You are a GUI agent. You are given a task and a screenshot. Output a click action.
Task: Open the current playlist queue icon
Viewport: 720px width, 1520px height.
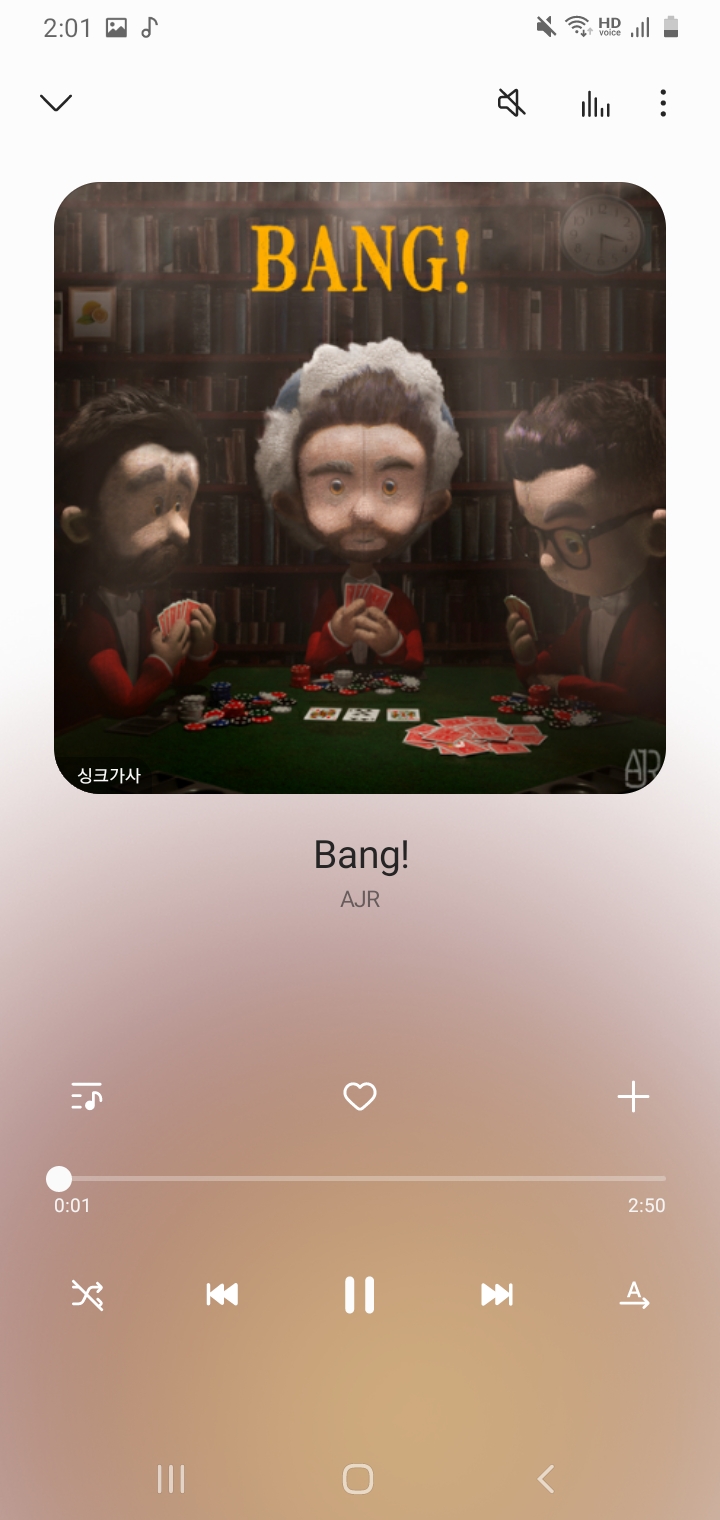pos(87,1097)
